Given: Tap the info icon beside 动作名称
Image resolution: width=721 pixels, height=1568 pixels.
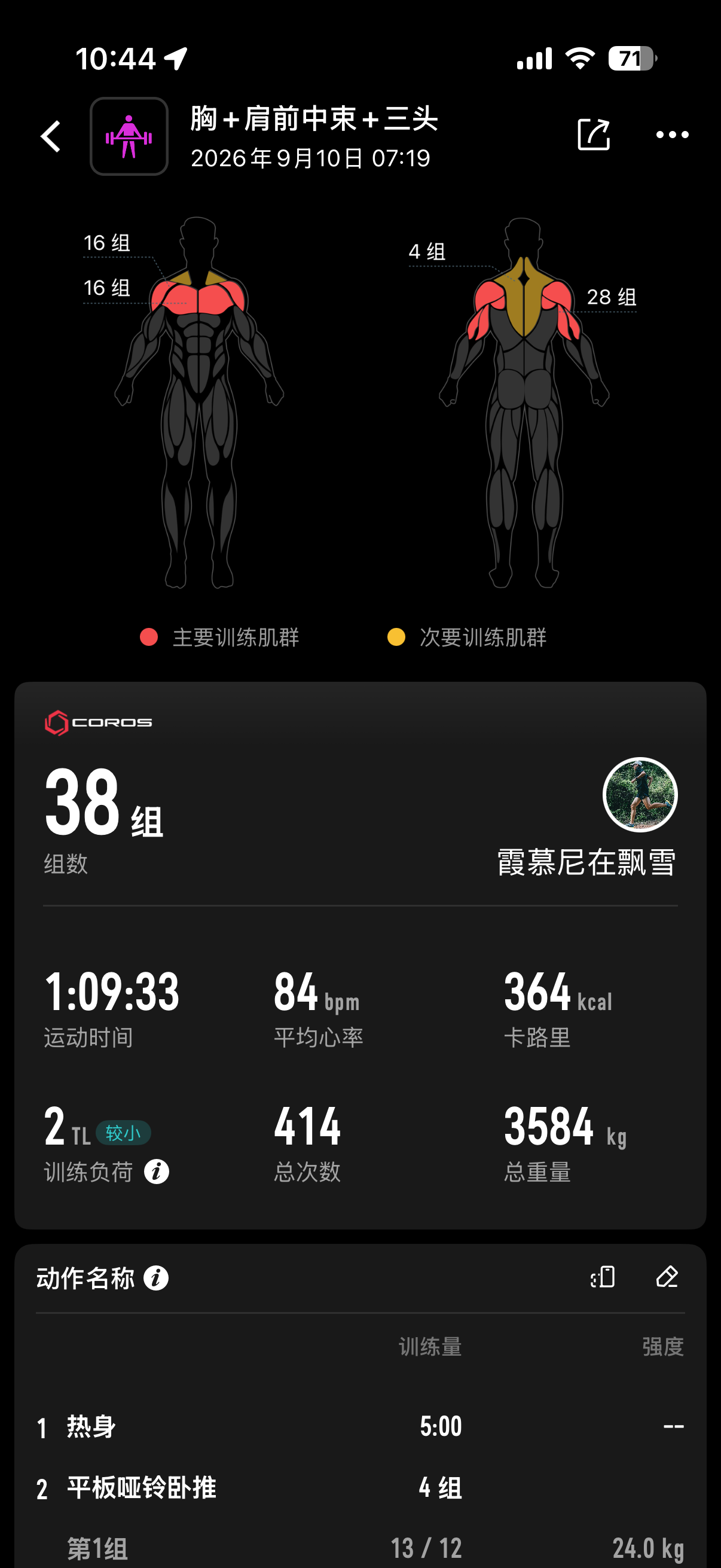Looking at the screenshot, I should [156, 1277].
